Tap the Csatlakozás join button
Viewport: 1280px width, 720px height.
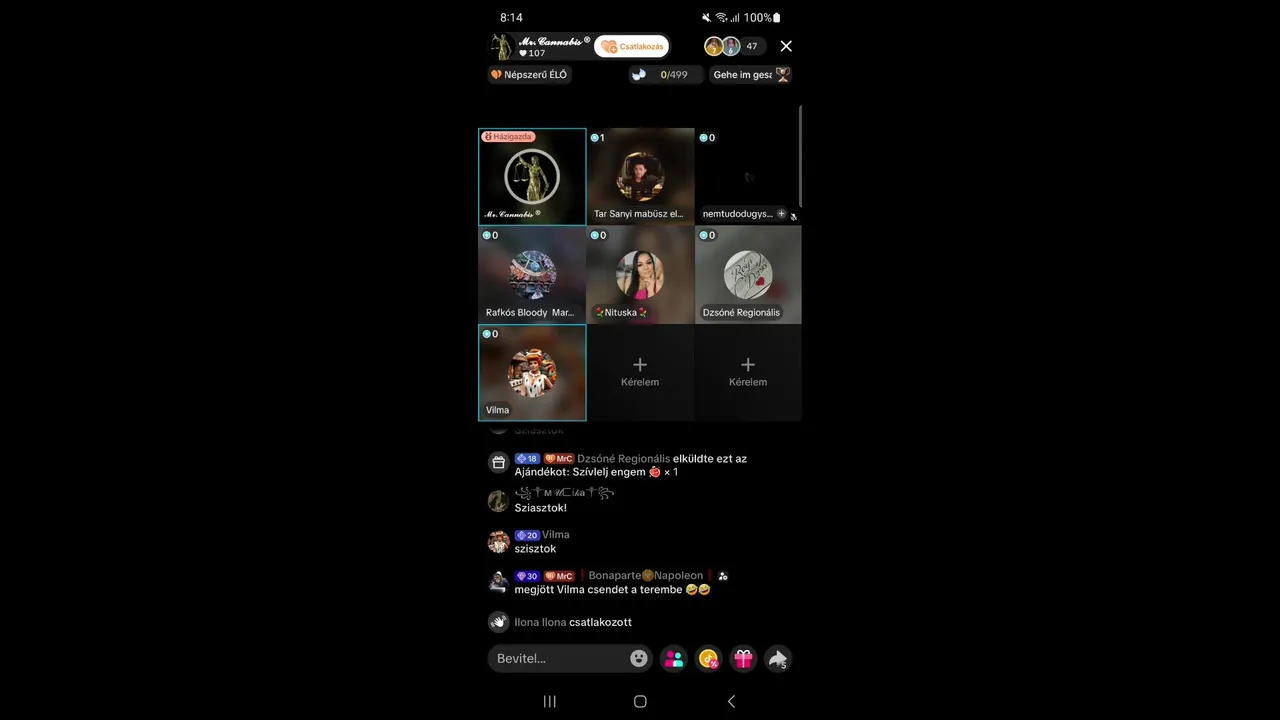(632, 47)
